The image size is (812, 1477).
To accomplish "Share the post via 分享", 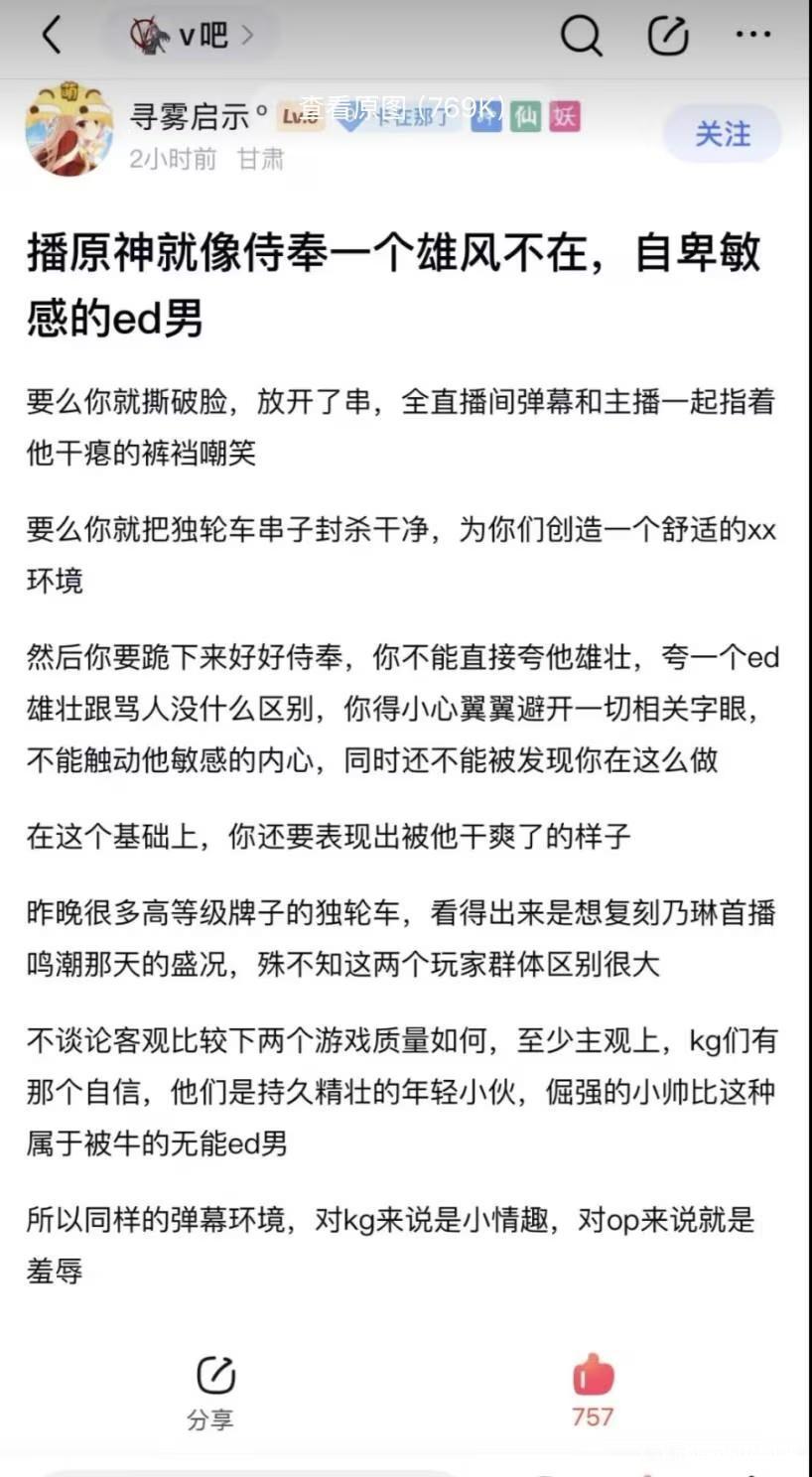I will pos(212,1393).
